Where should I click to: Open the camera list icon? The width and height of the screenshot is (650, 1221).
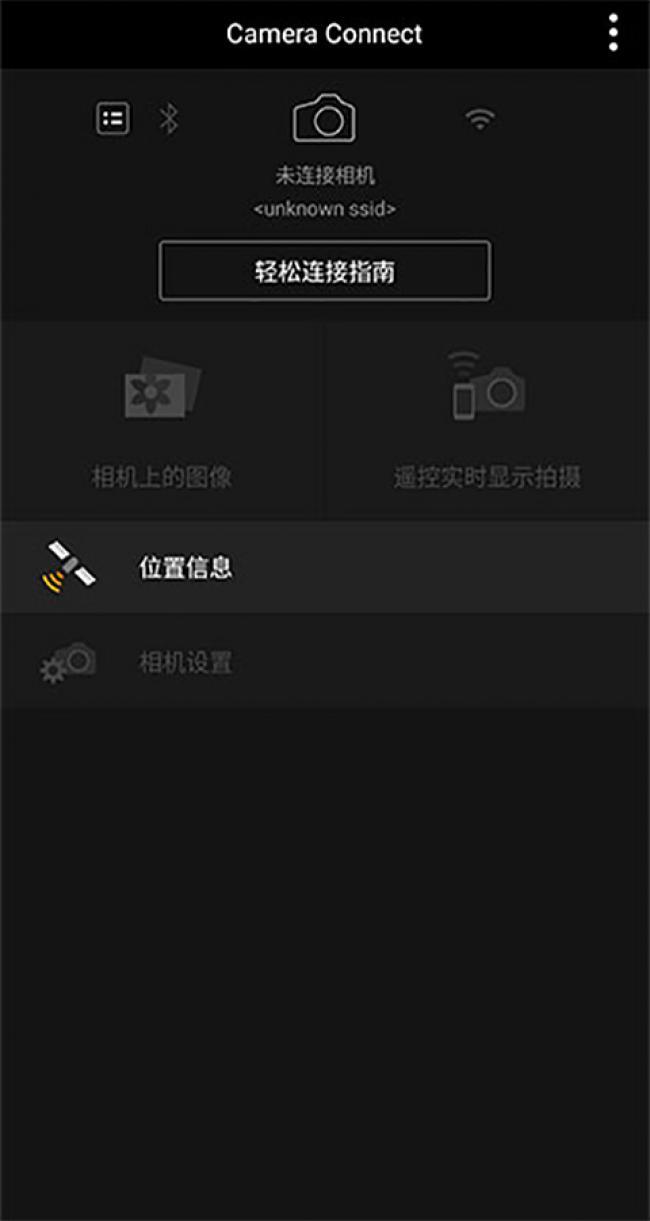(112, 119)
